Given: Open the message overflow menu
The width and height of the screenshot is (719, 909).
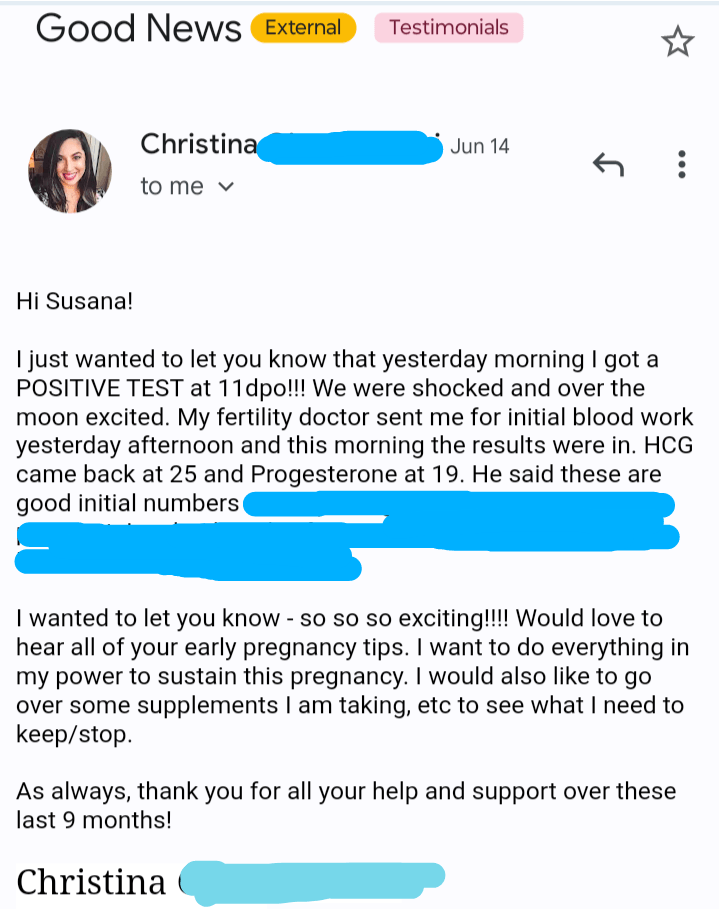Looking at the screenshot, I should pos(682,165).
